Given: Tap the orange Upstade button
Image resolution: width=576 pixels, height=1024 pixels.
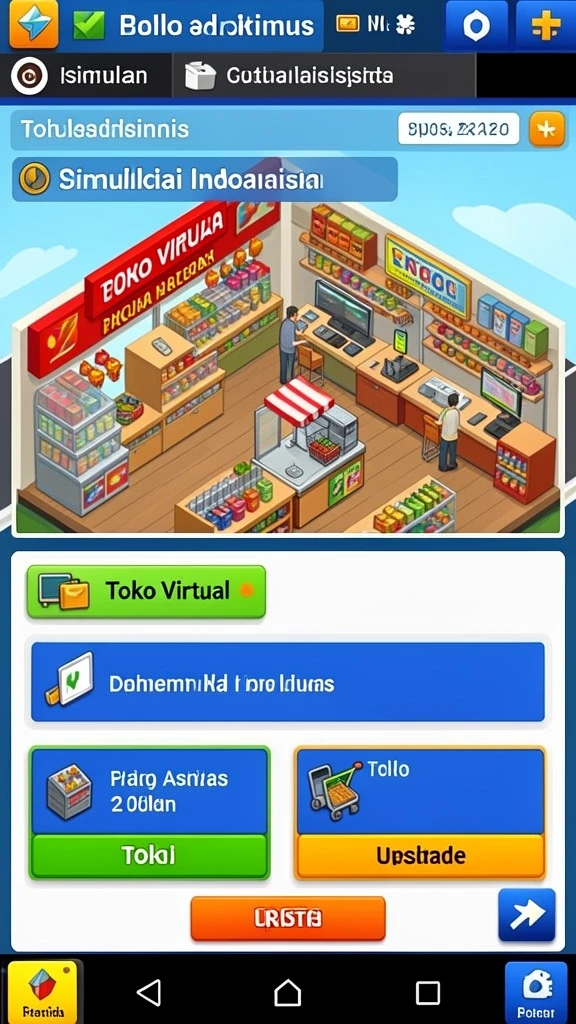Looking at the screenshot, I should [421, 856].
